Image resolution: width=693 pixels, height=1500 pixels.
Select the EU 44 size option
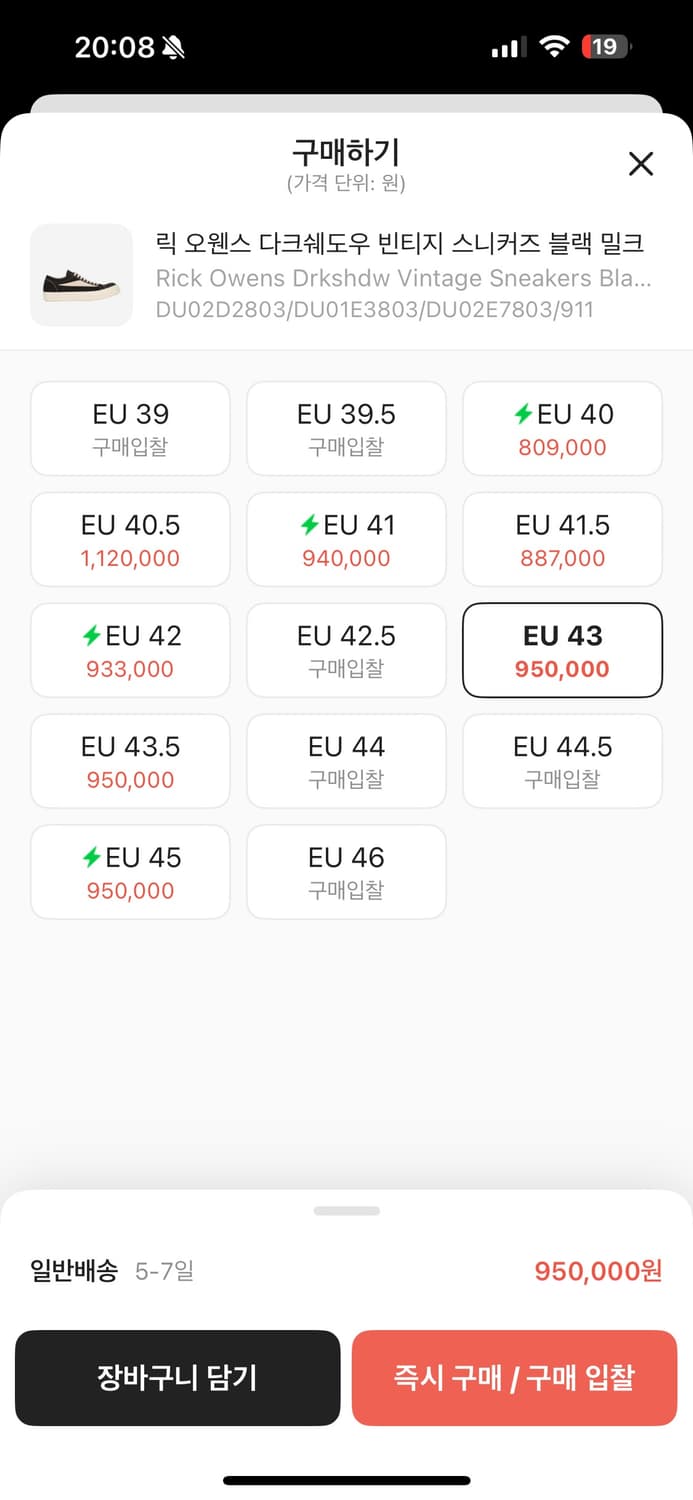click(346, 762)
